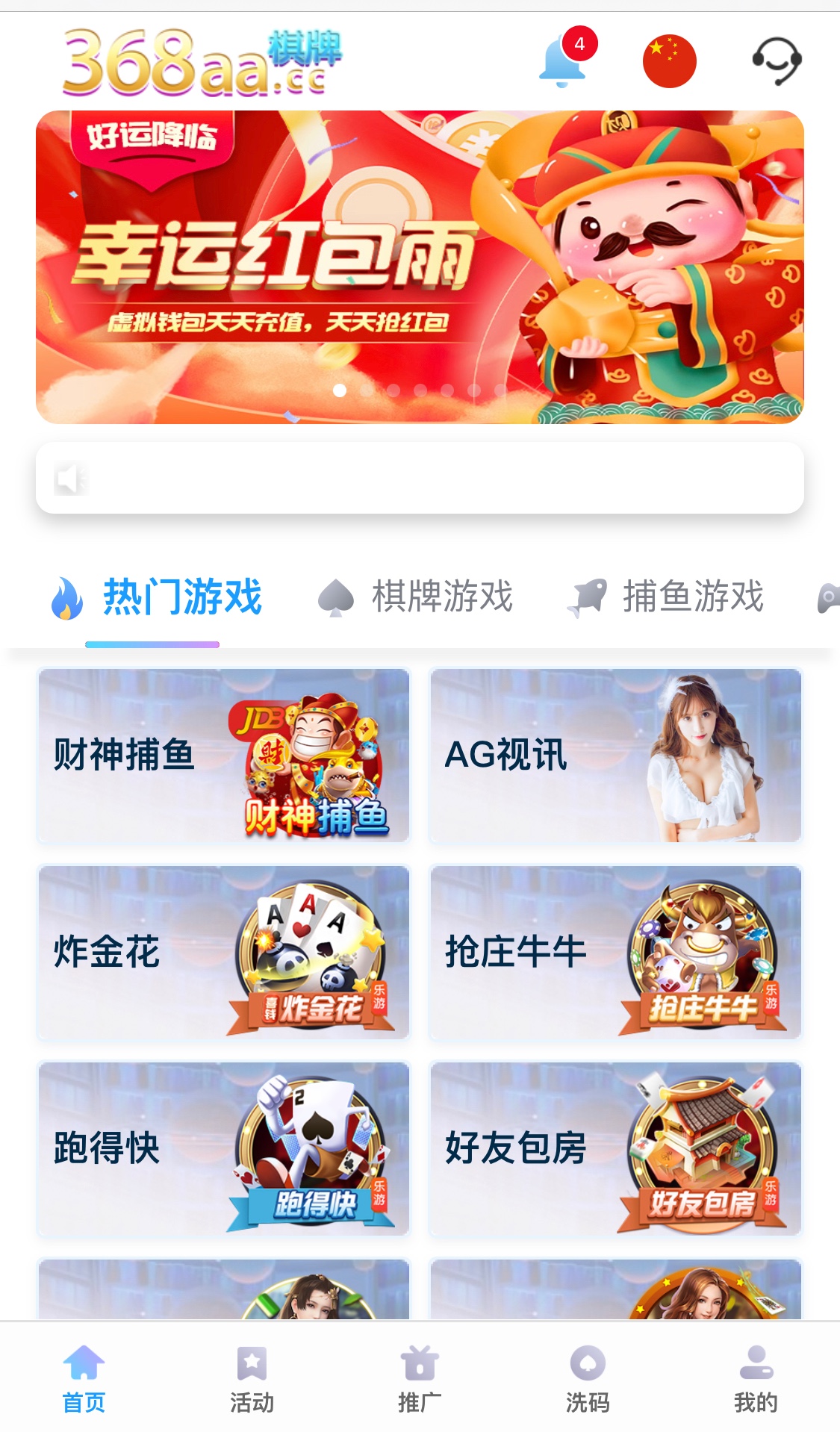Go to the 首页 bottom tab

tap(84, 1379)
